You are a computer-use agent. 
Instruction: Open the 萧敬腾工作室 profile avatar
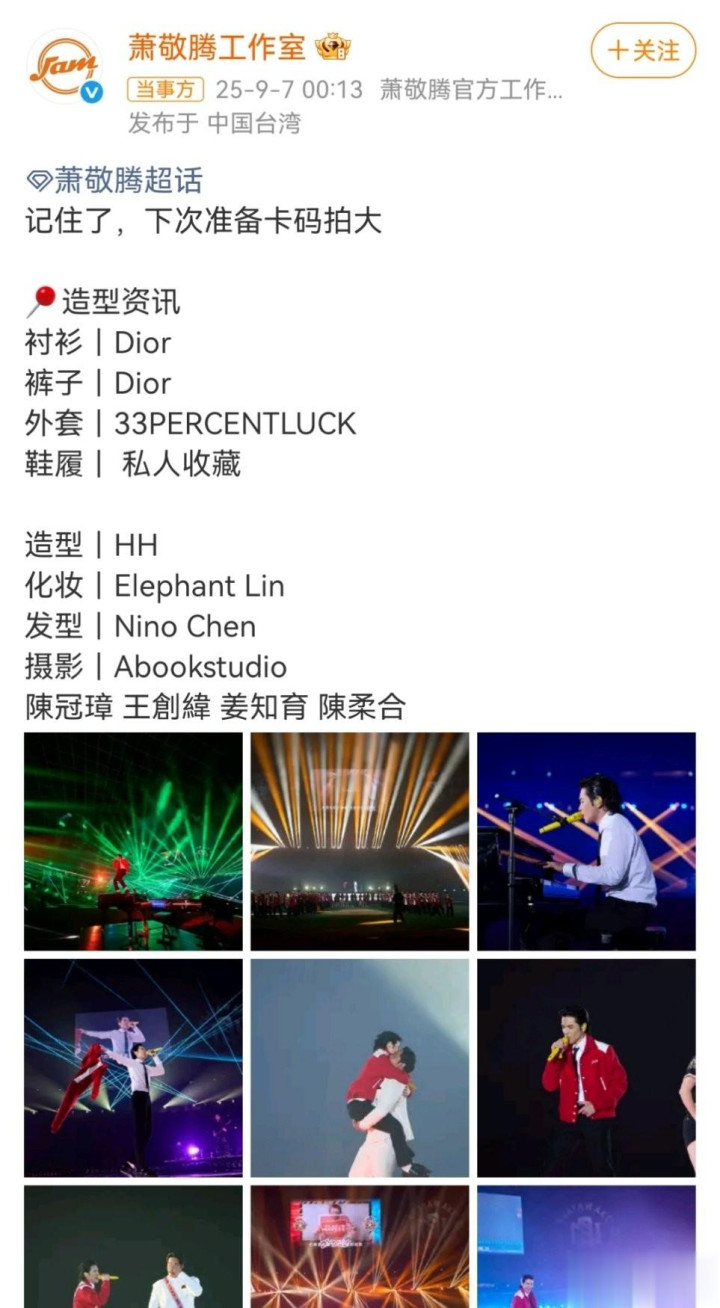coord(65,66)
